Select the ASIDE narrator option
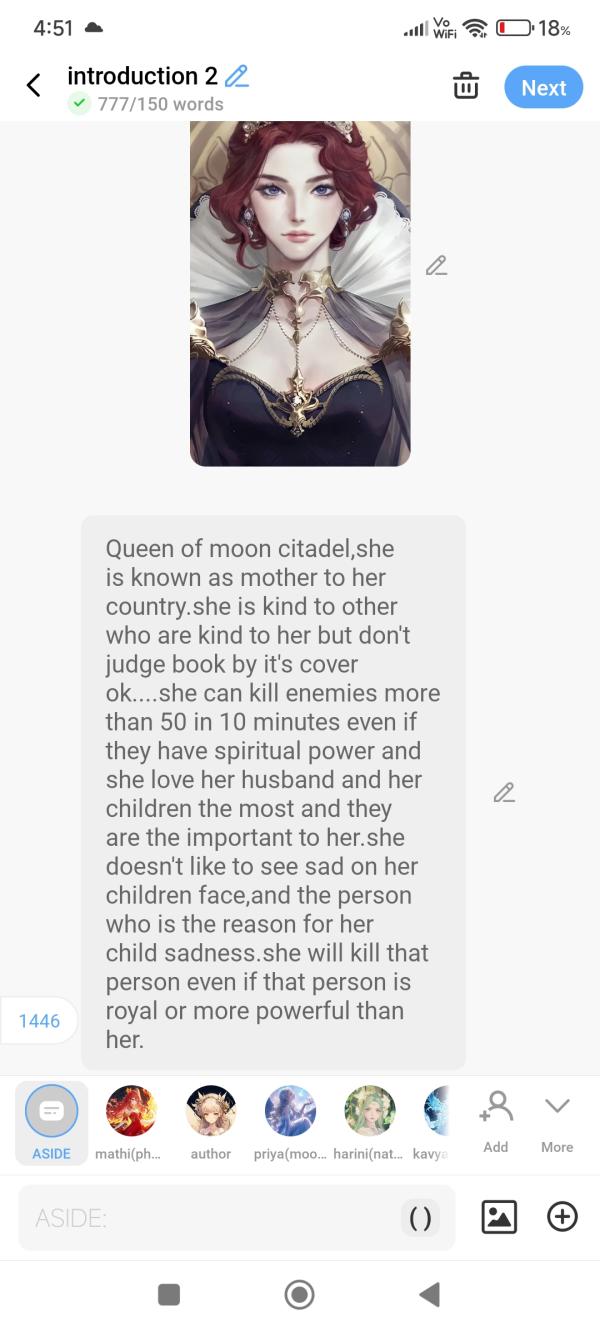This screenshot has width=600, height=1333. coord(51,1122)
